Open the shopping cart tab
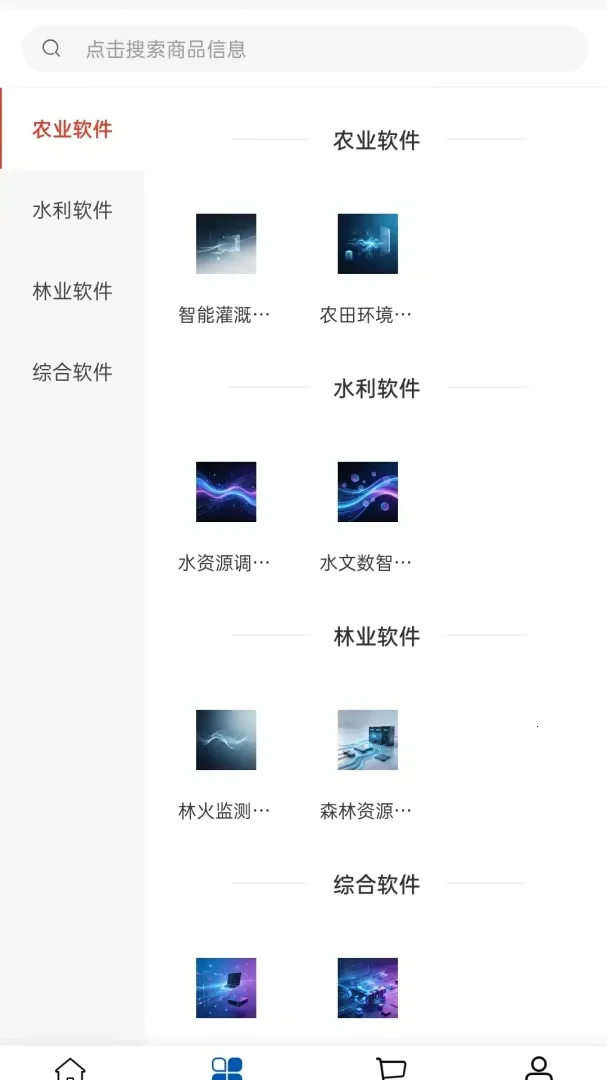 (390, 1066)
